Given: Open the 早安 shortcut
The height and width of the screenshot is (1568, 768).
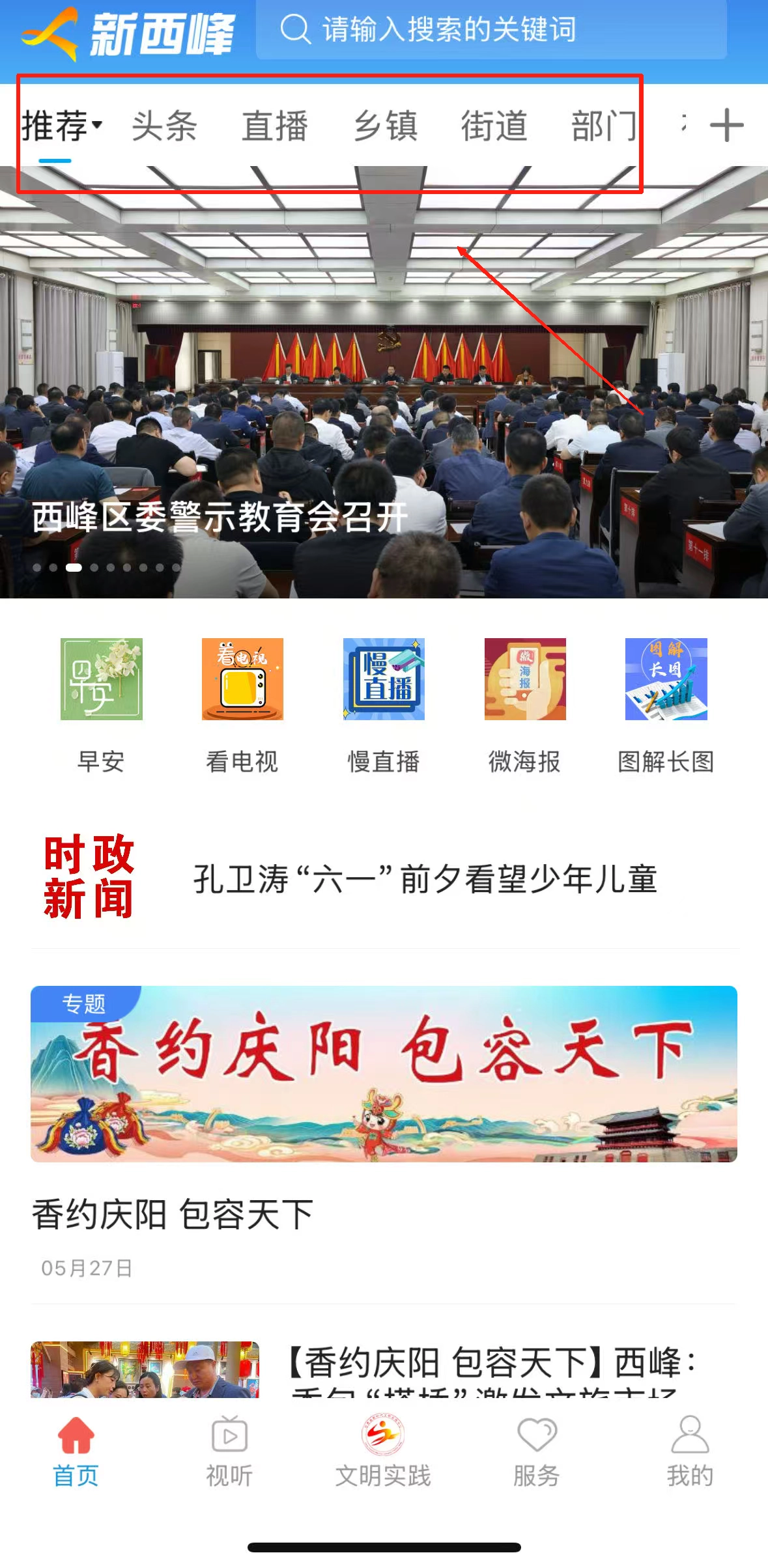Looking at the screenshot, I should pyautogui.click(x=101, y=703).
